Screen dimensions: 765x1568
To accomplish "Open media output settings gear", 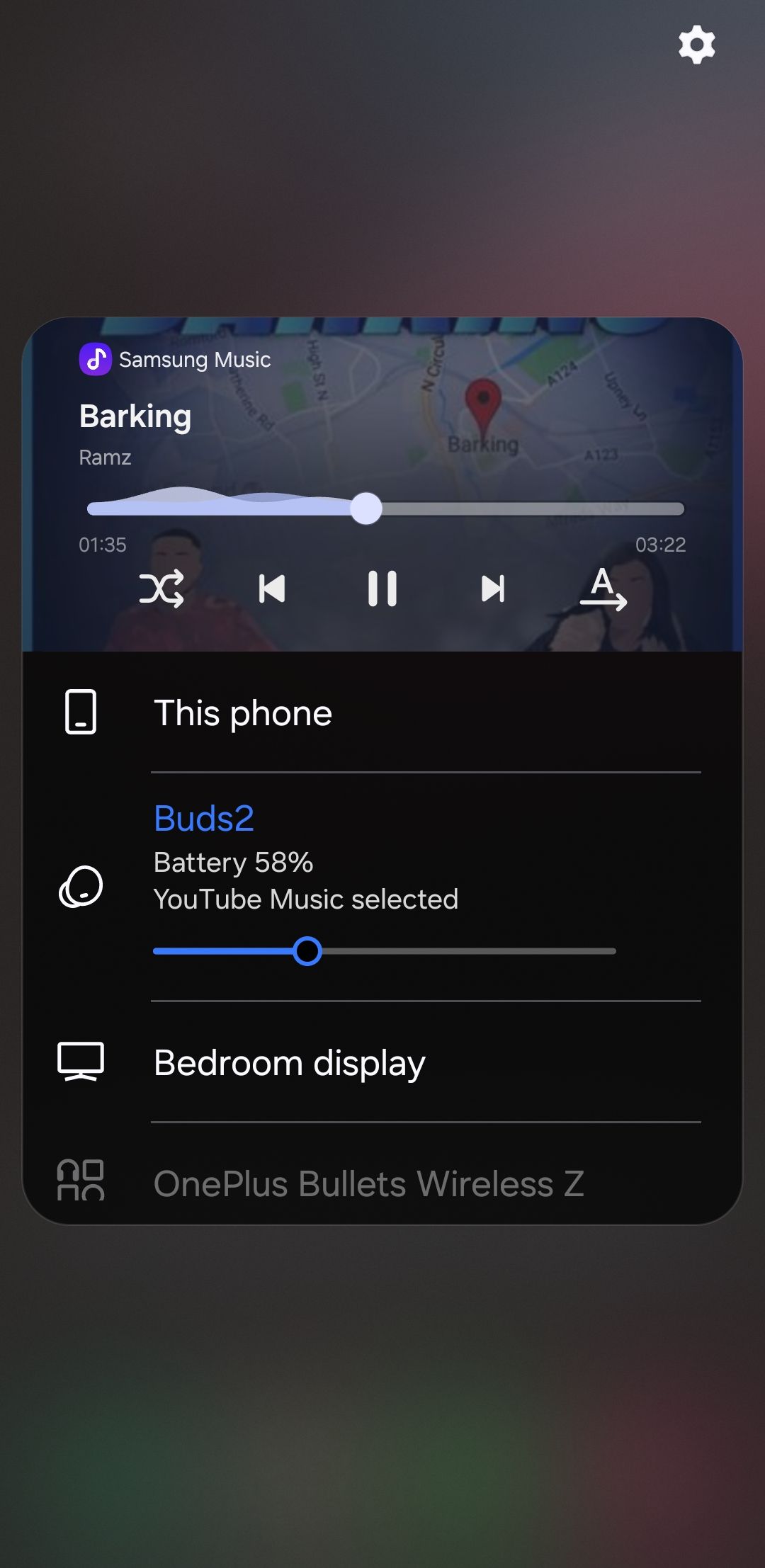I will [x=696, y=45].
